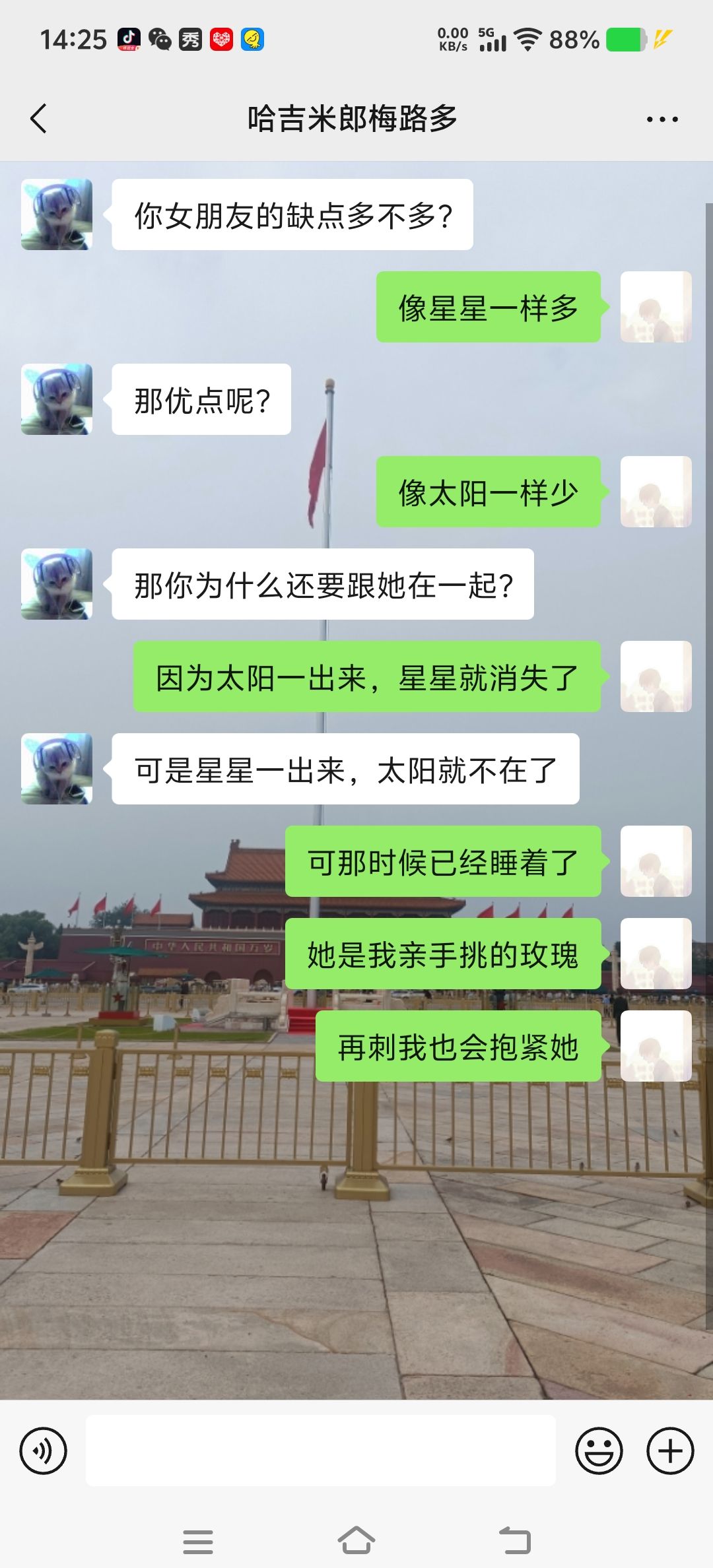
Task: Go back from the chat
Action: click(x=38, y=119)
